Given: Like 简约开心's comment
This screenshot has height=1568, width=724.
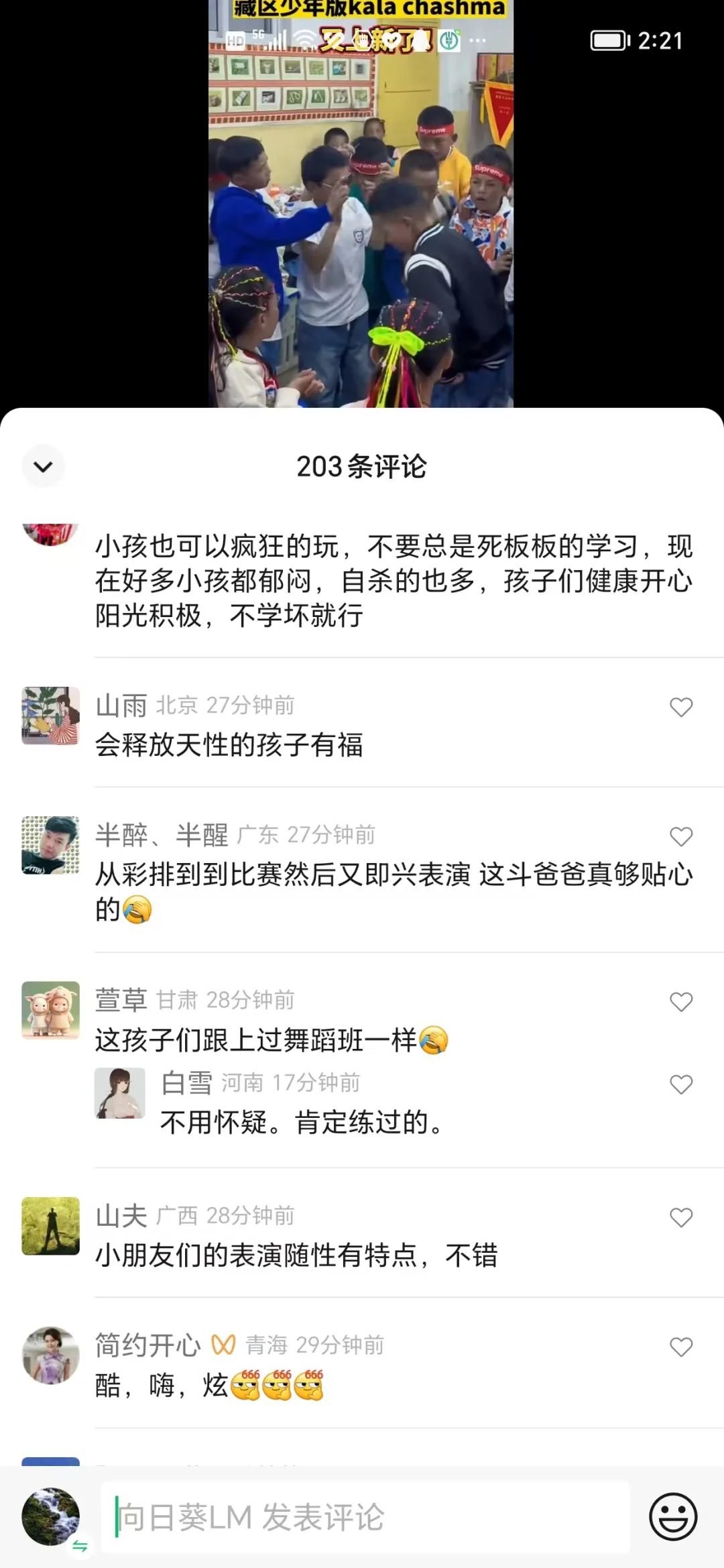Looking at the screenshot, I should tap(681, 1347).
